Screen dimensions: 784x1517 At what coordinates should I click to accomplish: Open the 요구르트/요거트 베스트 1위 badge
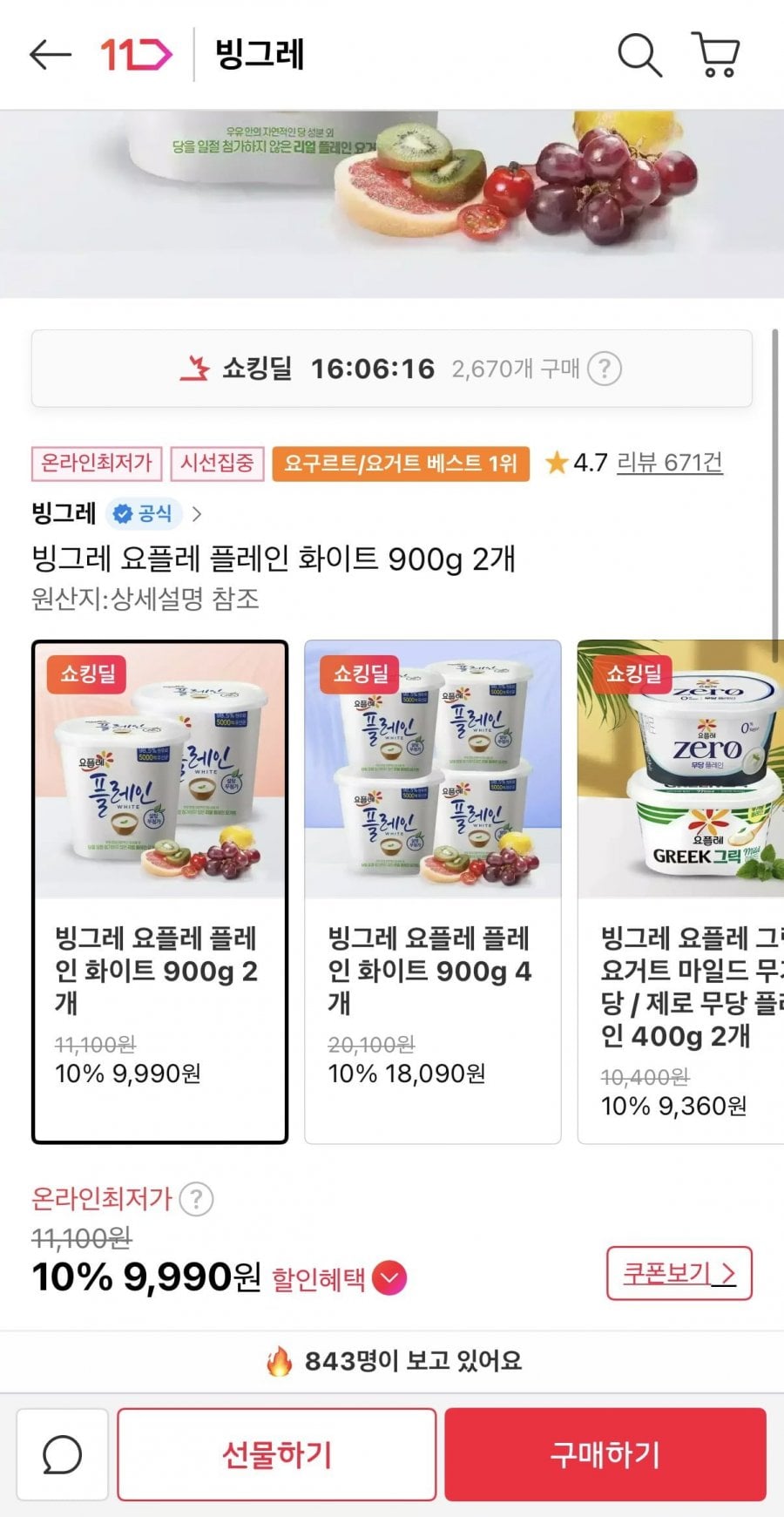tap(401, 464)
